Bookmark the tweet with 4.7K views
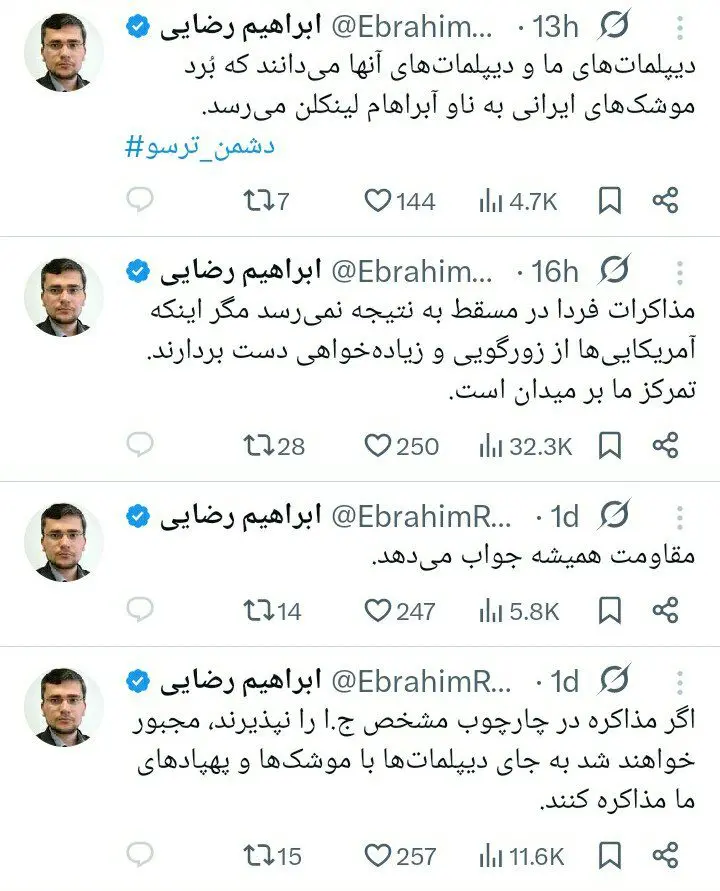720x891 pixels. pos(609,201)
